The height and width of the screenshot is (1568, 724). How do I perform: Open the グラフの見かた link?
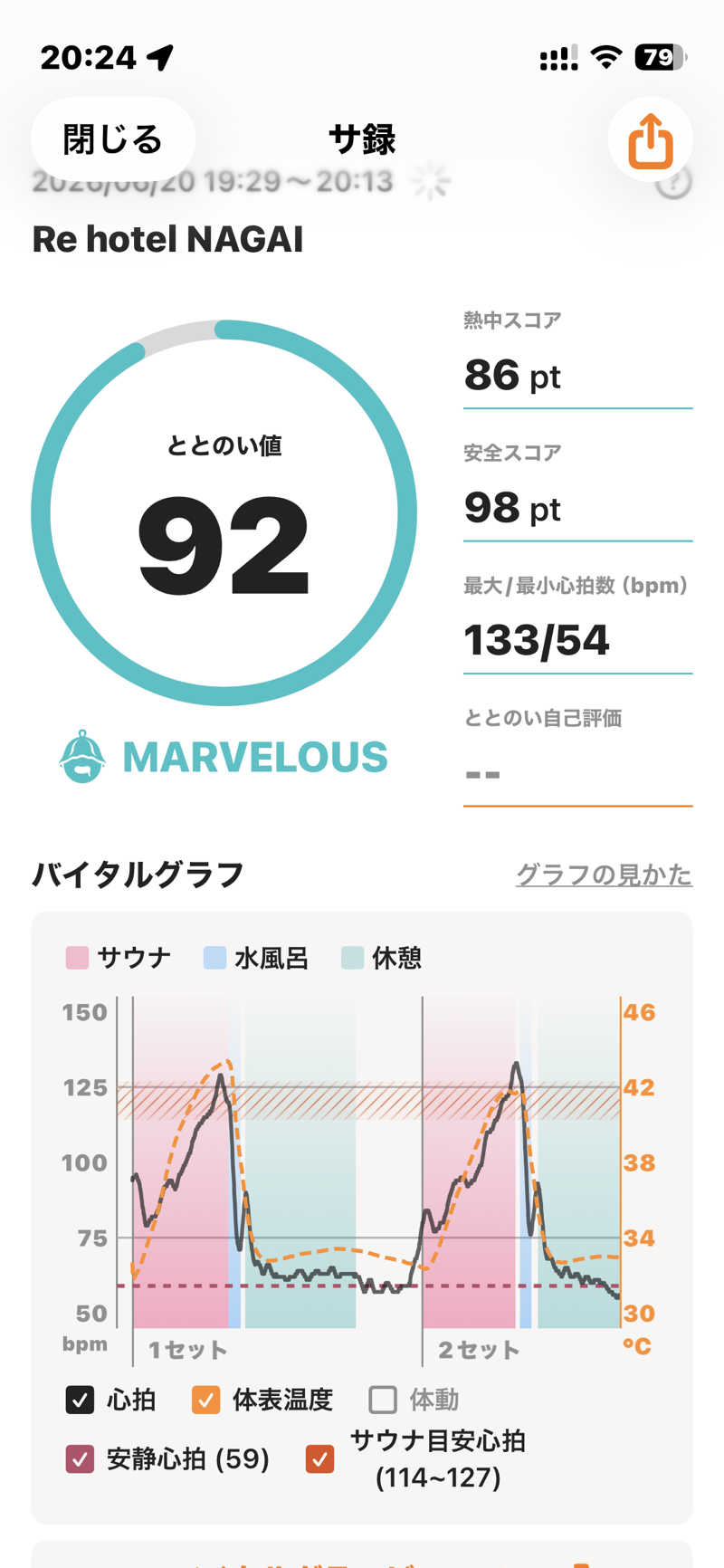pyautogui.click(x=604, y=875)
